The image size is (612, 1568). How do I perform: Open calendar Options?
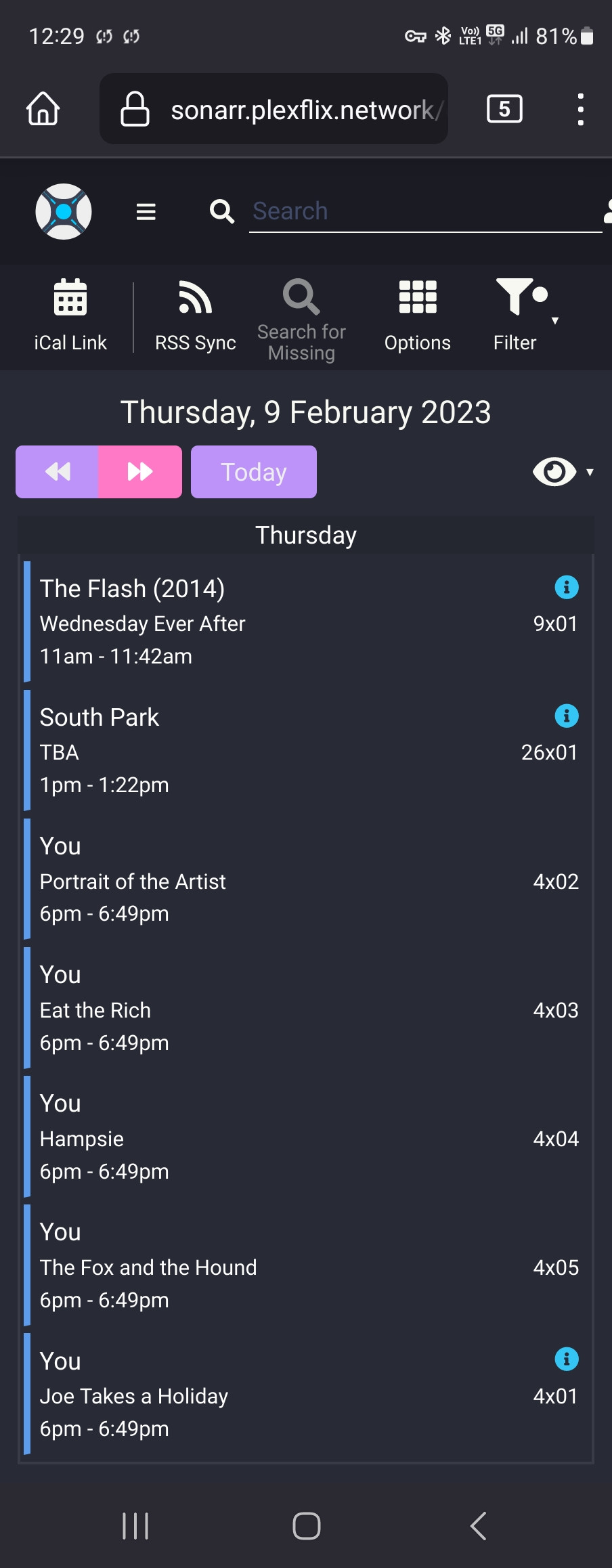(417, 316)
